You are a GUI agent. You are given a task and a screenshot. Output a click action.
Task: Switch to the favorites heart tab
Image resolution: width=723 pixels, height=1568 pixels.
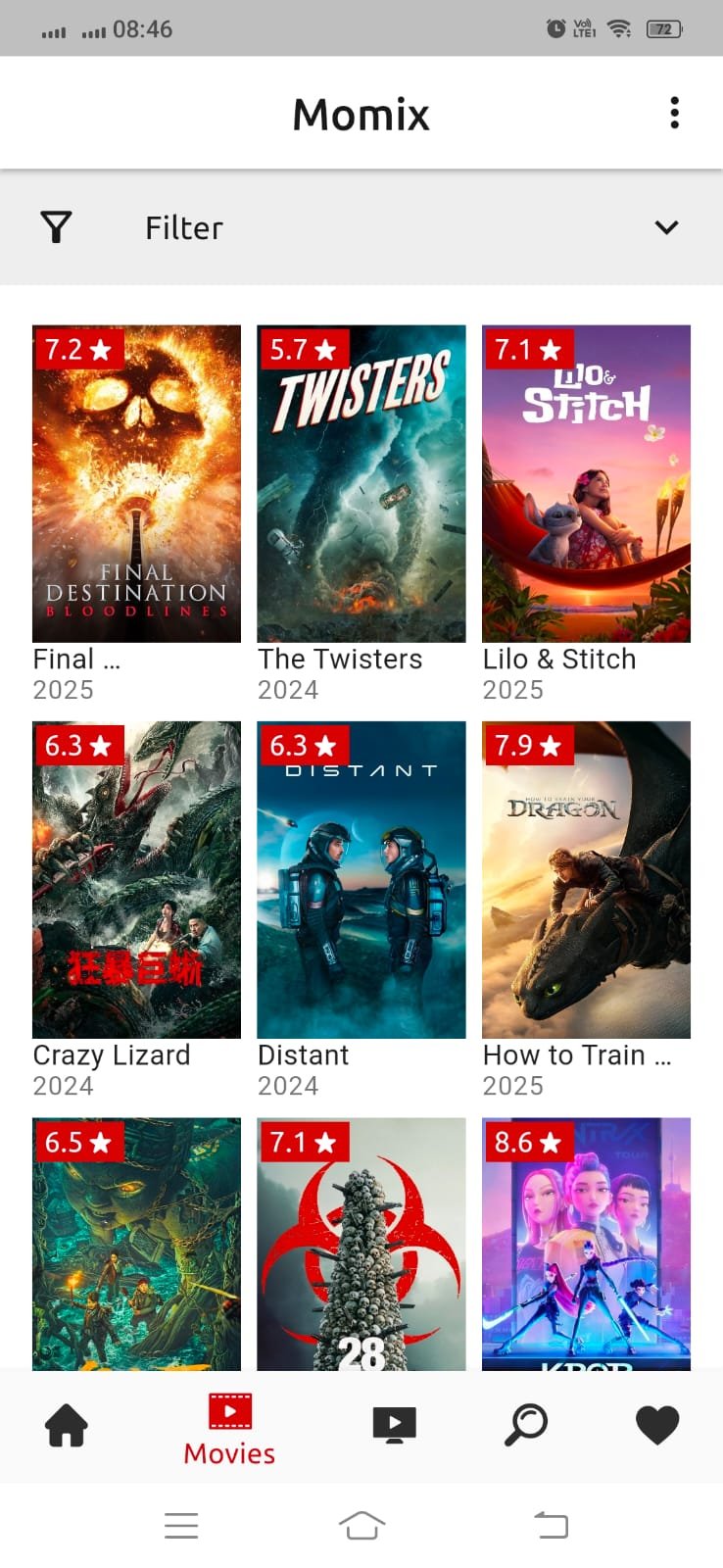click(657, 1425)
